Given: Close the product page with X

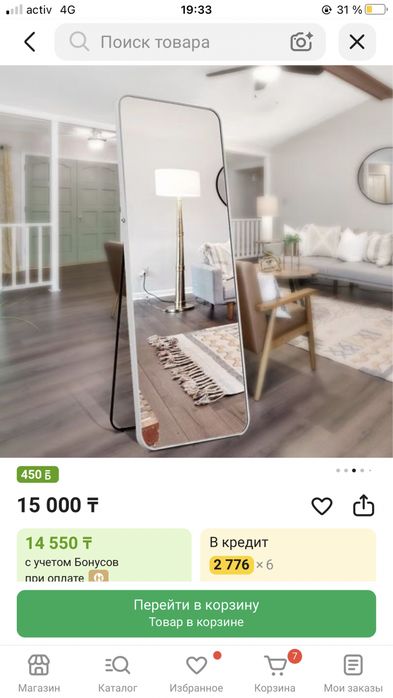Looking at the screenshot, I should (357, 42).
